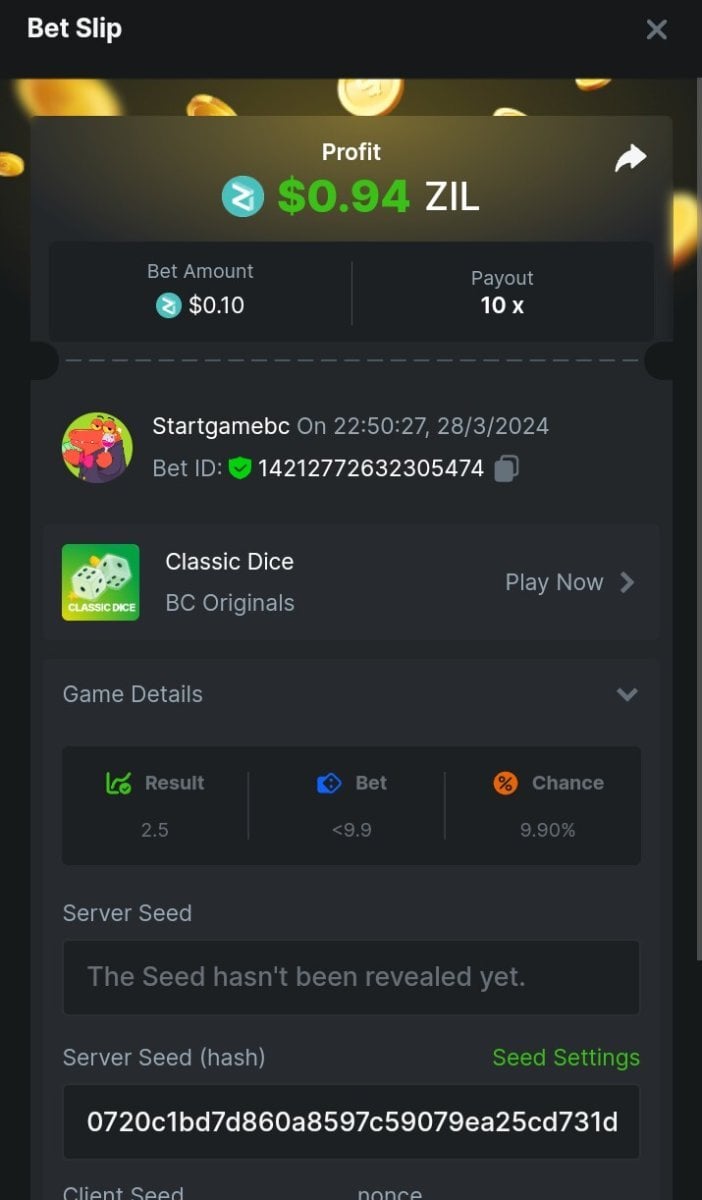This screenshot has width=702, height=1200.
Task: Open Startgamebc's profile avatar
Action: click(x=97, y=447)
